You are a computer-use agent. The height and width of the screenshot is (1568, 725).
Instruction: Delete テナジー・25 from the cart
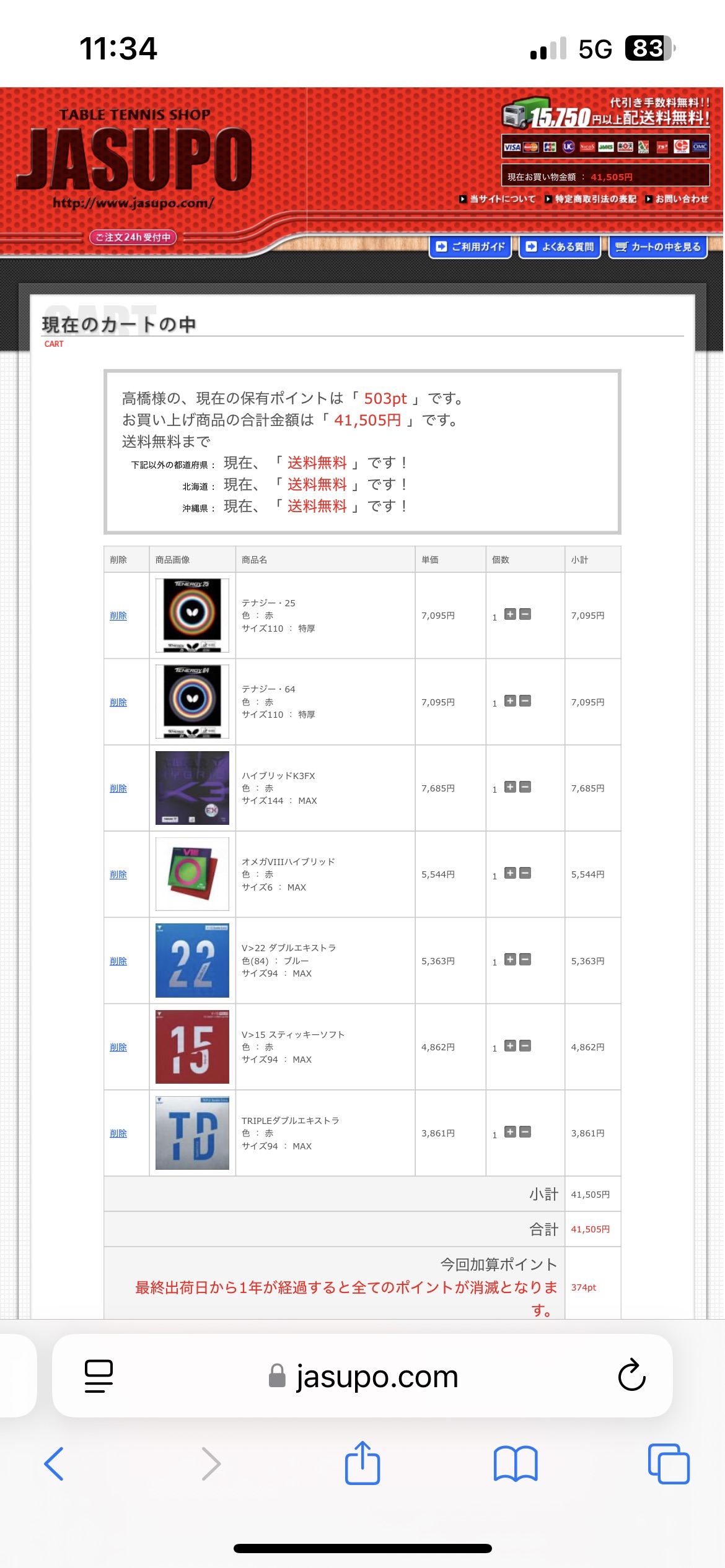point(118,616)
